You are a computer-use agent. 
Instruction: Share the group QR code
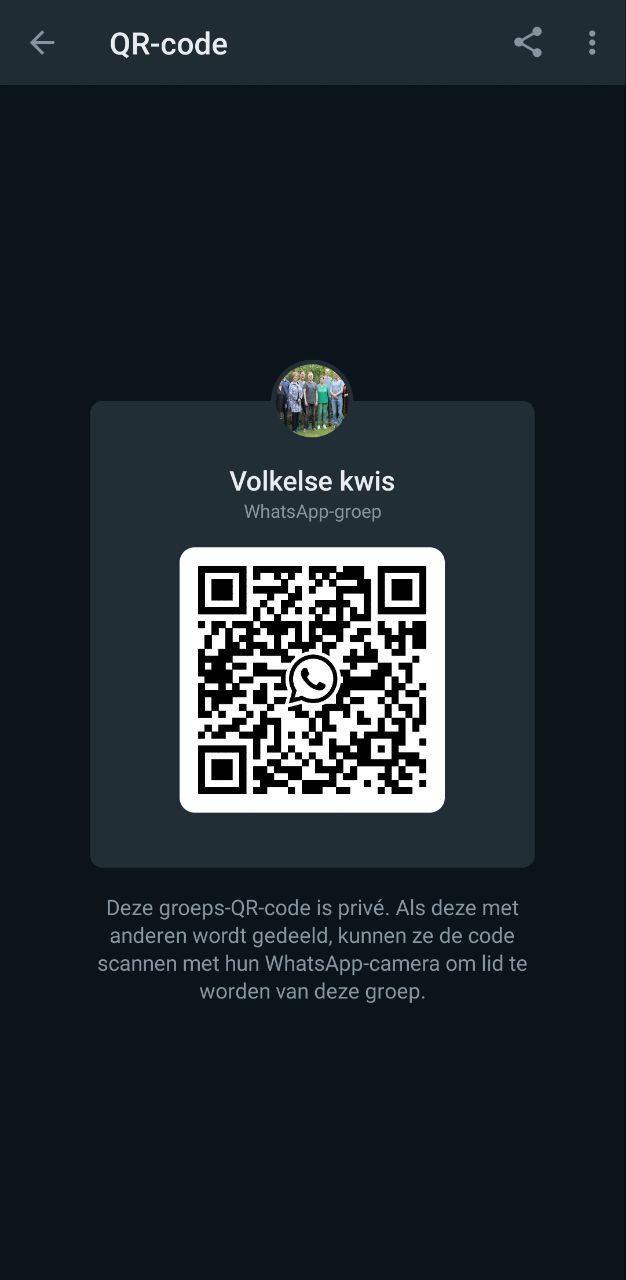tap(527, 43)
